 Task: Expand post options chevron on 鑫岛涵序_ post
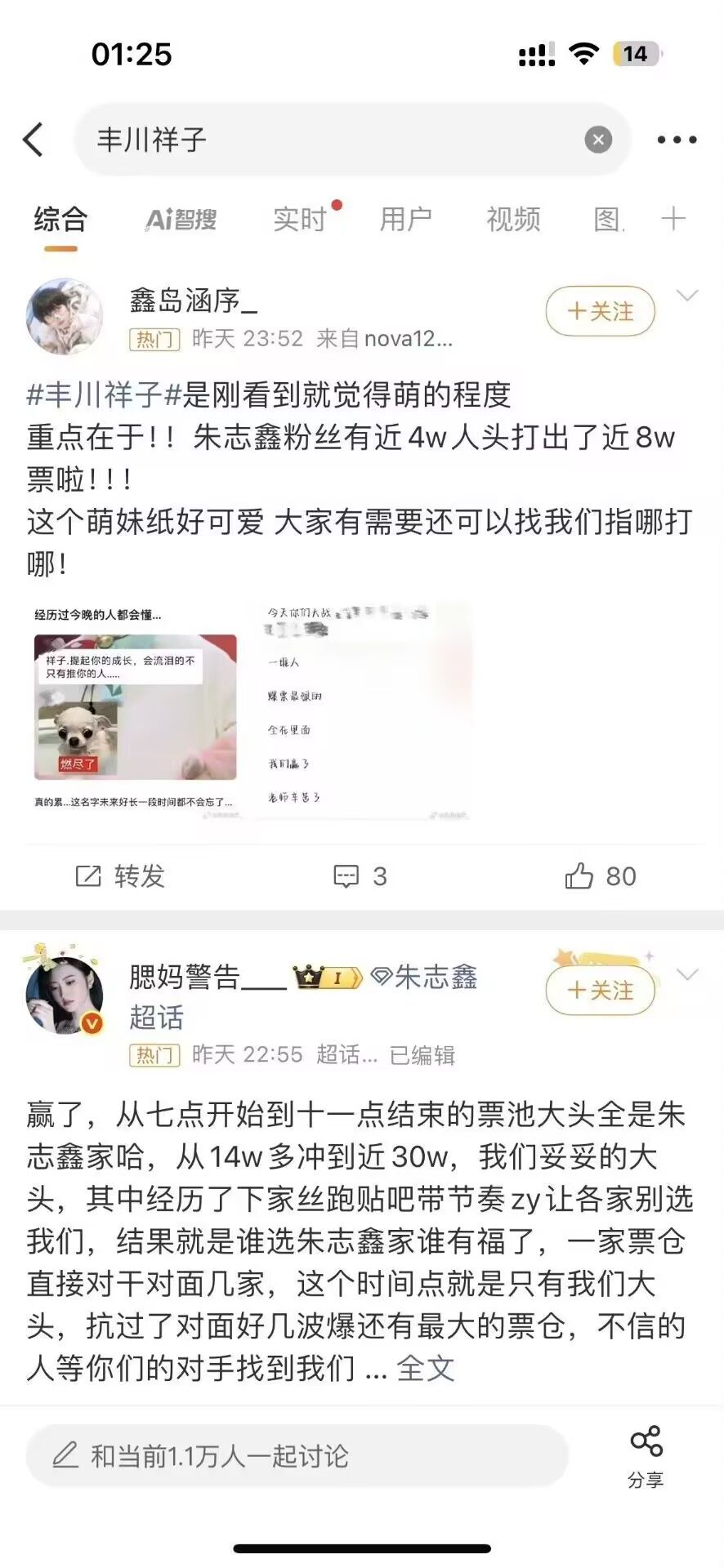(x=687, y=296)
